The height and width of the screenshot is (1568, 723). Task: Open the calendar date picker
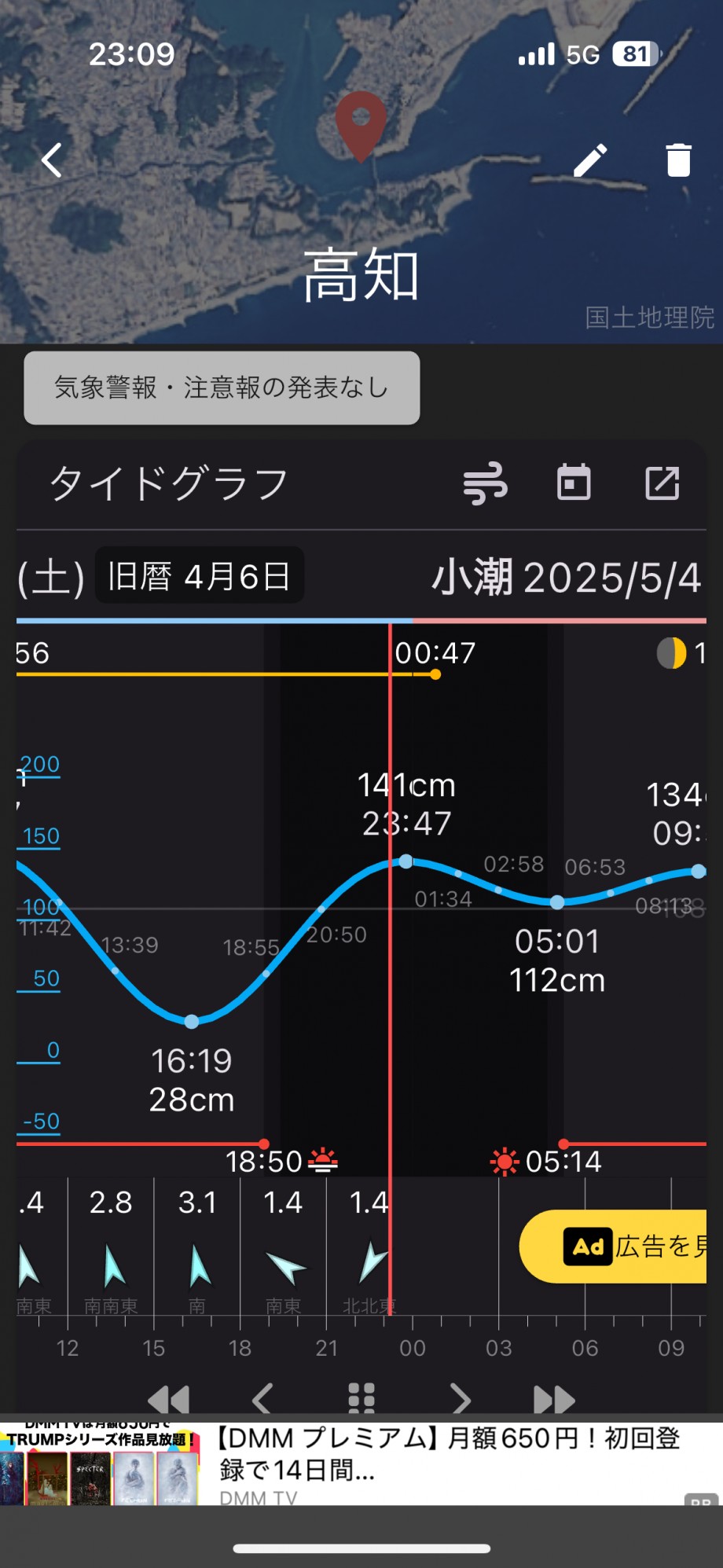click(x=574, y=483)
